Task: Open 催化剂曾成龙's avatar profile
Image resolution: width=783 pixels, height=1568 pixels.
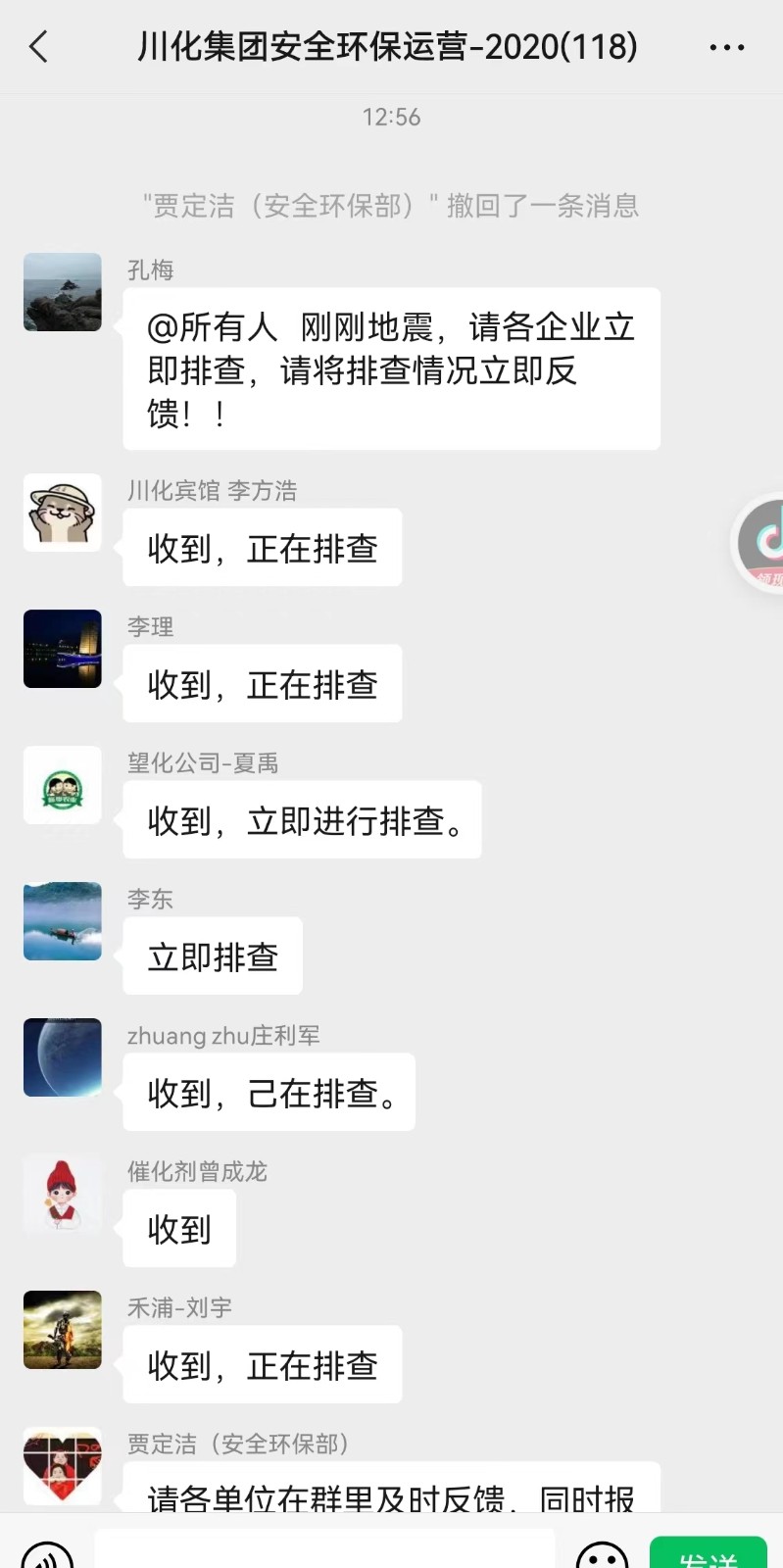Action: [x=63, y=1194]
